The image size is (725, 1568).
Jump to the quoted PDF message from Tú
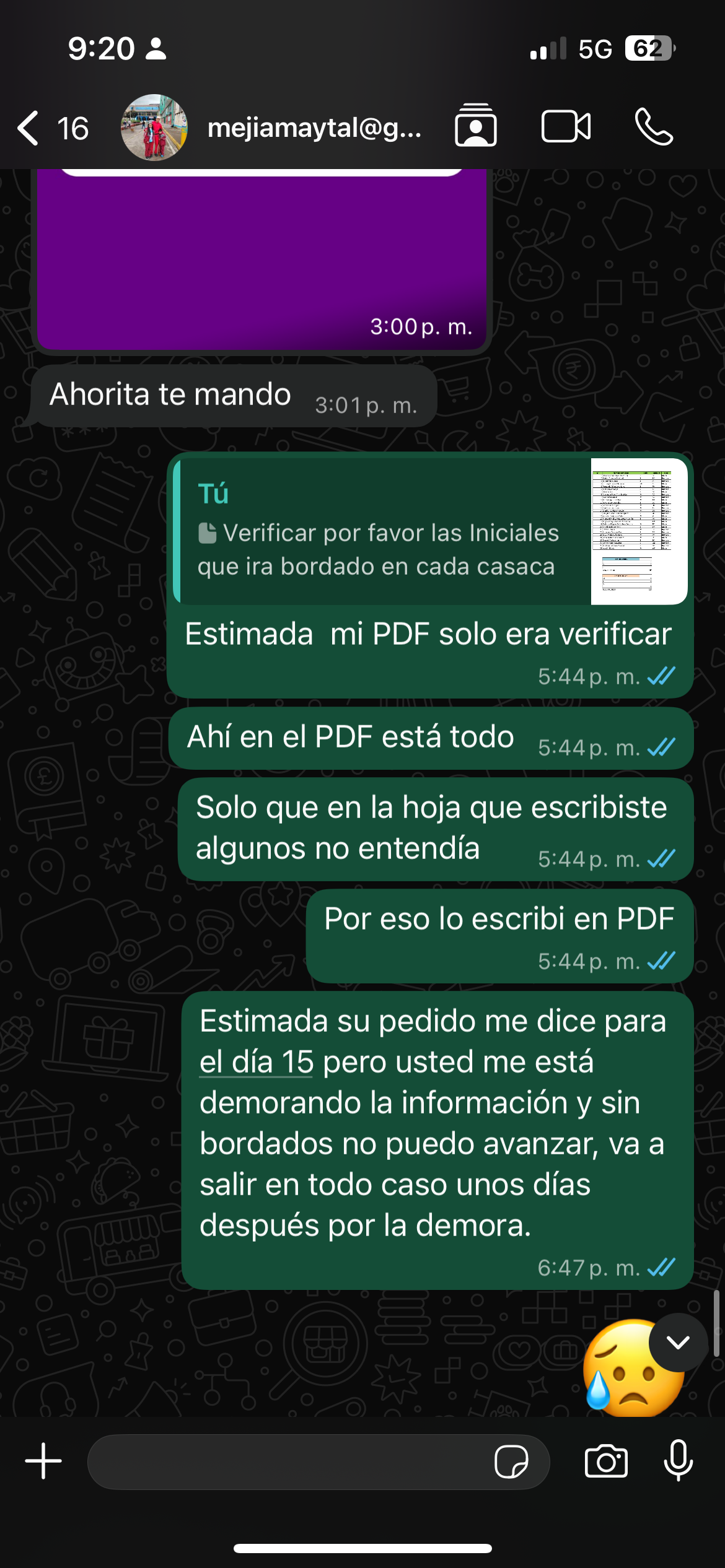(x=431, y=531)
